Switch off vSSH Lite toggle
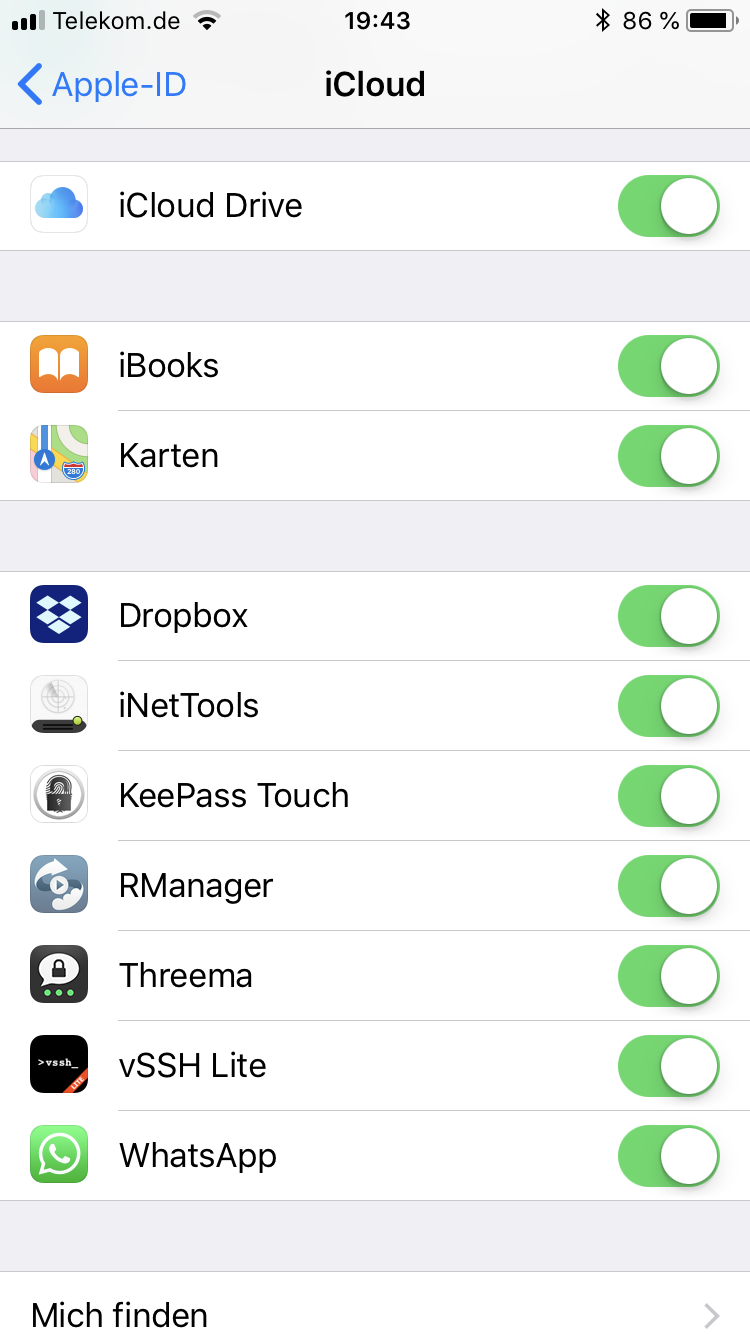This screenshot has height=1334, width=750. (669, 1066)
